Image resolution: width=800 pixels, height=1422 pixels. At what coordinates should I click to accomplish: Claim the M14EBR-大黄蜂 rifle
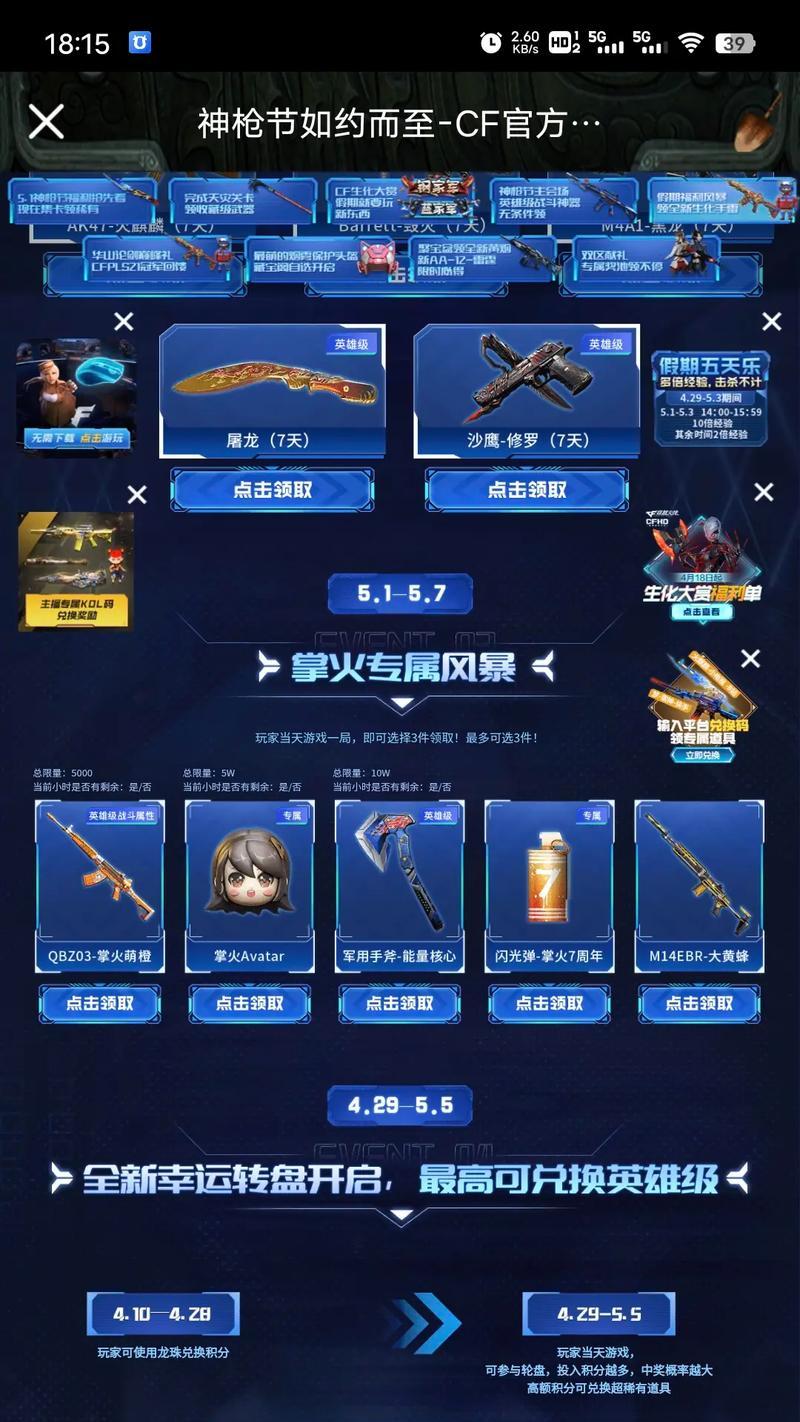coord(700,1003)
